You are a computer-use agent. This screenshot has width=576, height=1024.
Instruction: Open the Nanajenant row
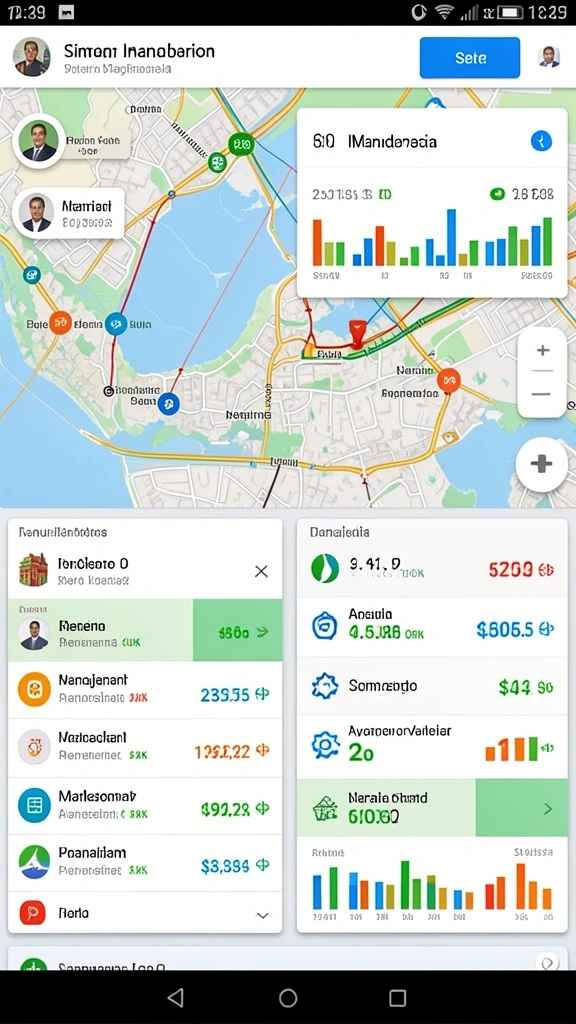145,689
